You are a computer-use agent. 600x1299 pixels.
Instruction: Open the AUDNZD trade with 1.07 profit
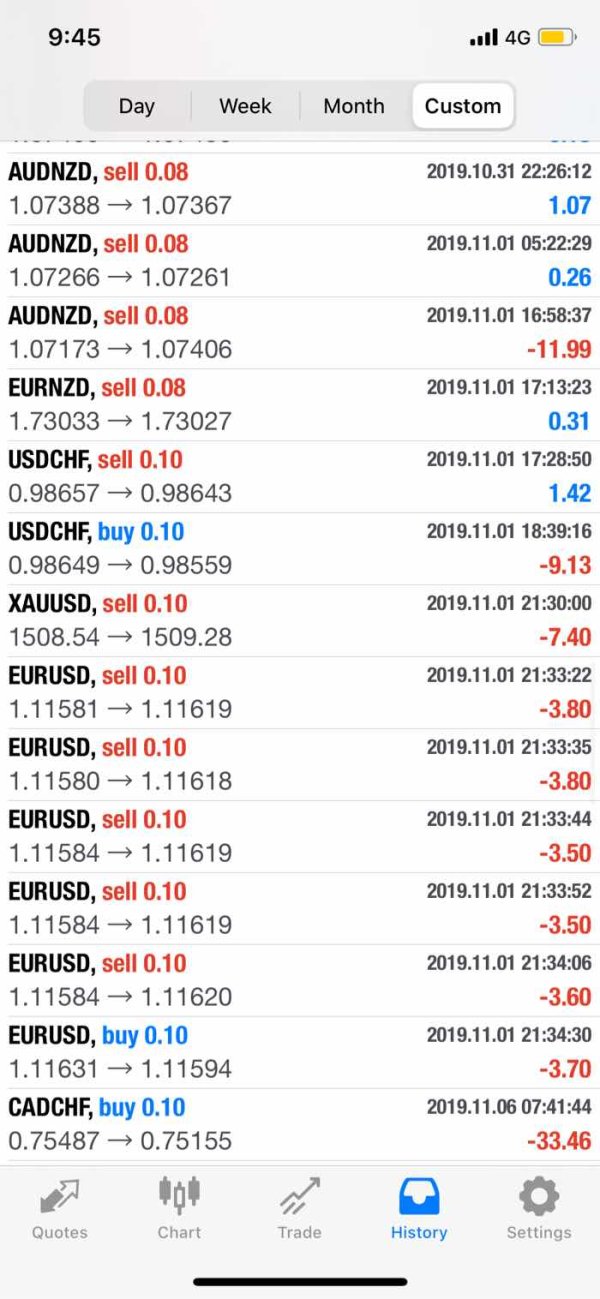300,189
